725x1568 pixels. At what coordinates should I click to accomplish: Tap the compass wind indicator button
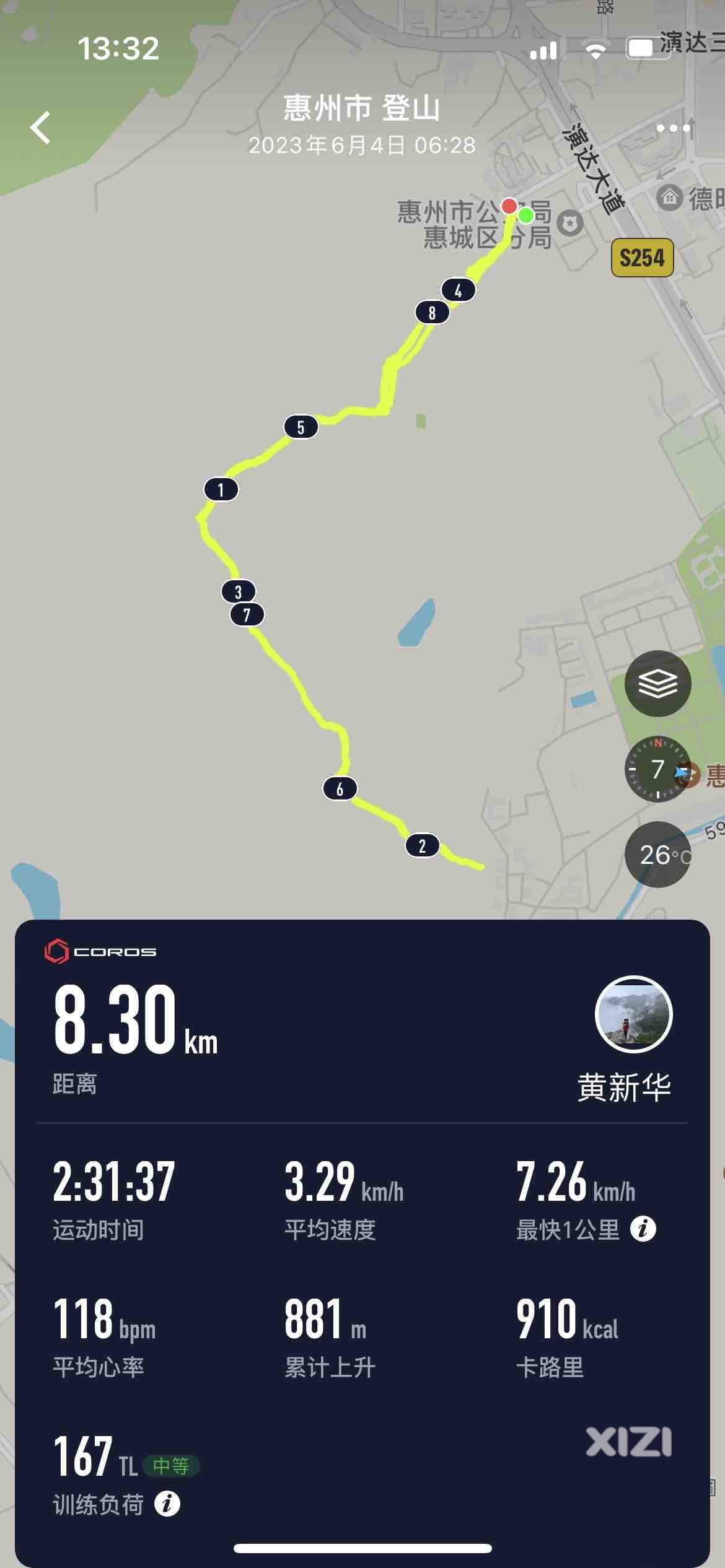657,769
